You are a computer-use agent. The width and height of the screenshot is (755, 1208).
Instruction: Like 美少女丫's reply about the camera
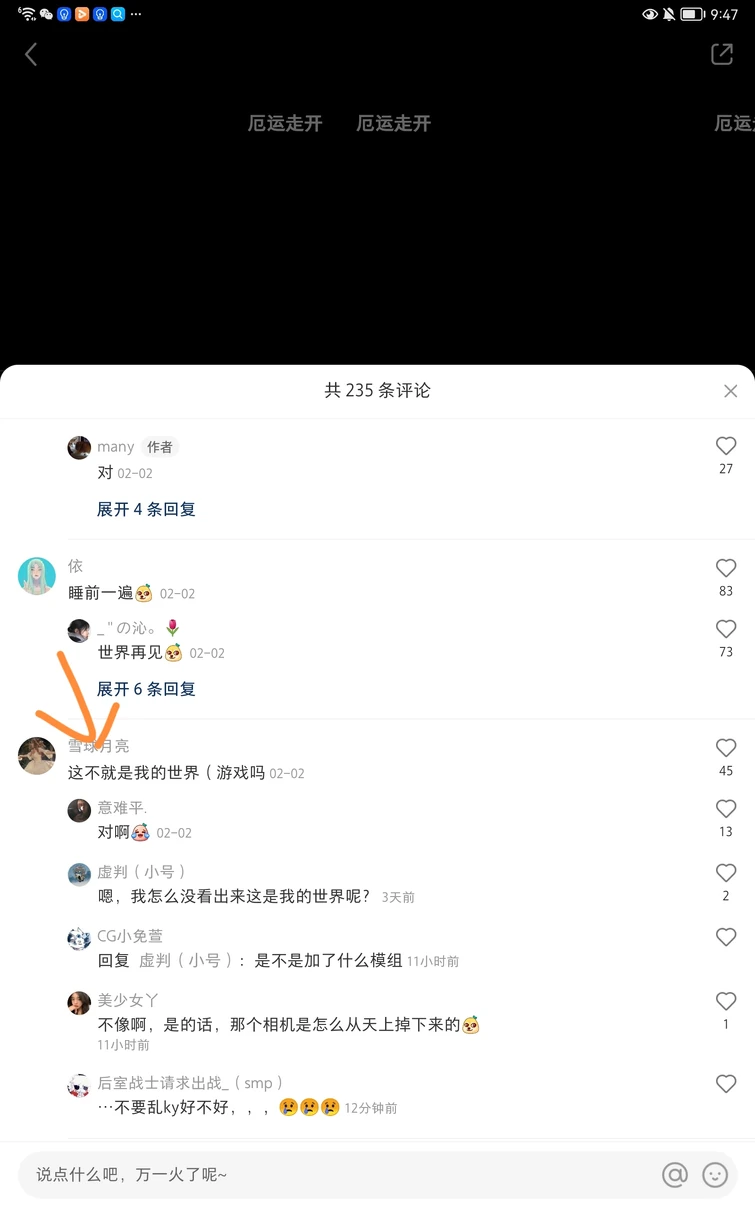[726, 1001]
